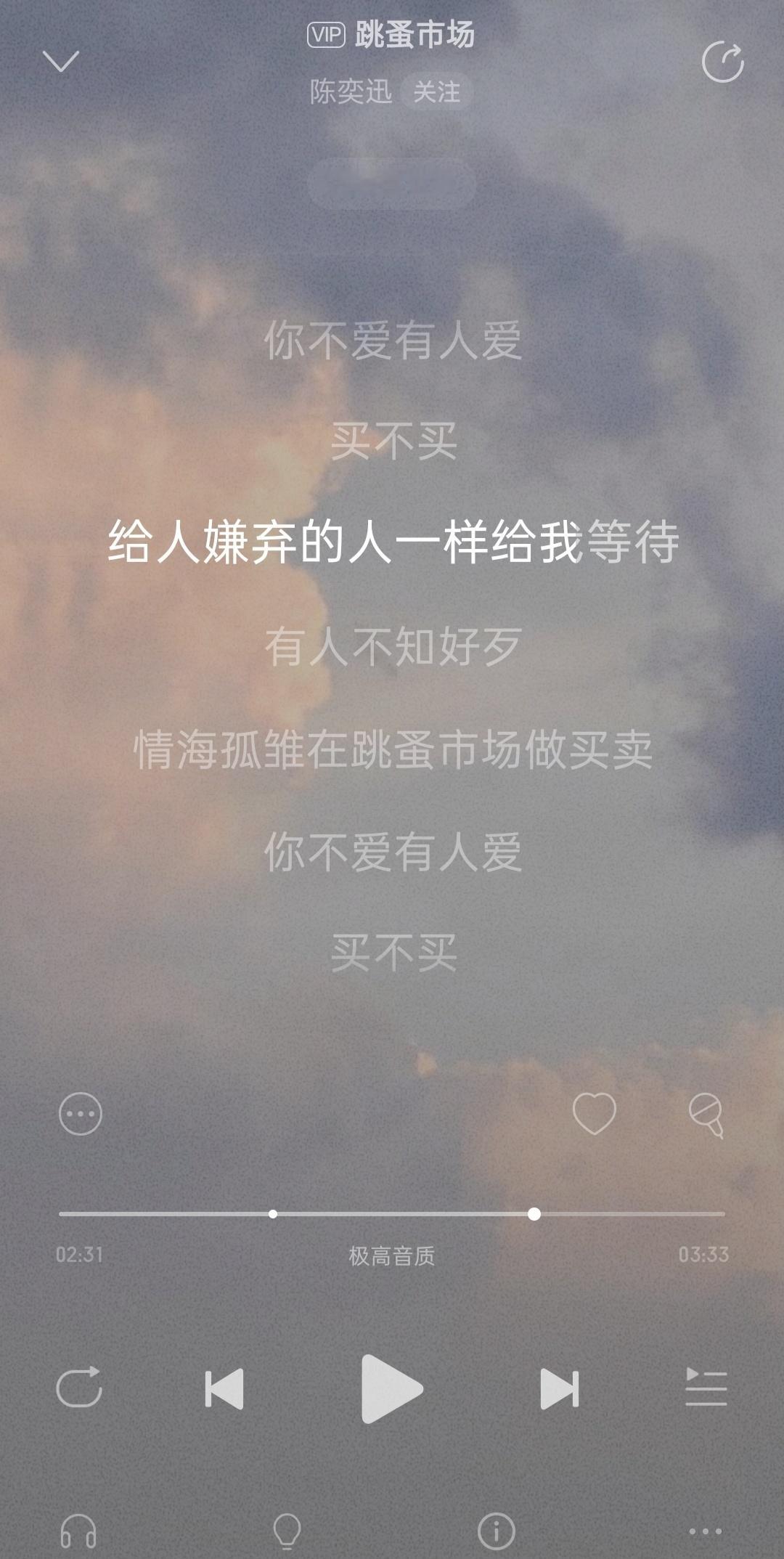Collapse the player with the down chevron
This screenshot has width=784, height=1559.
coord(62,62)
